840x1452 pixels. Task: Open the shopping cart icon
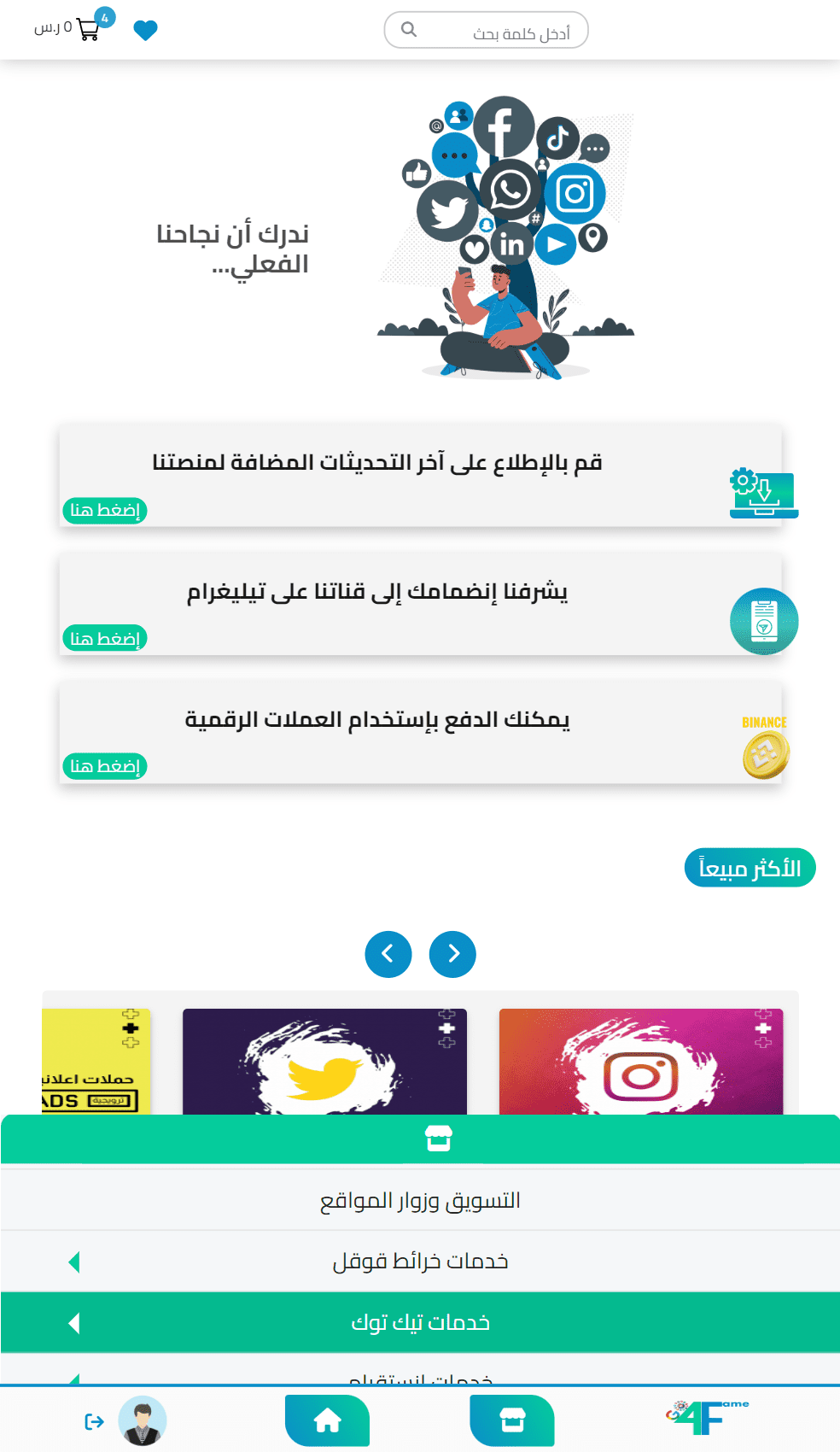pyautogui.click(x=88, y=30)
